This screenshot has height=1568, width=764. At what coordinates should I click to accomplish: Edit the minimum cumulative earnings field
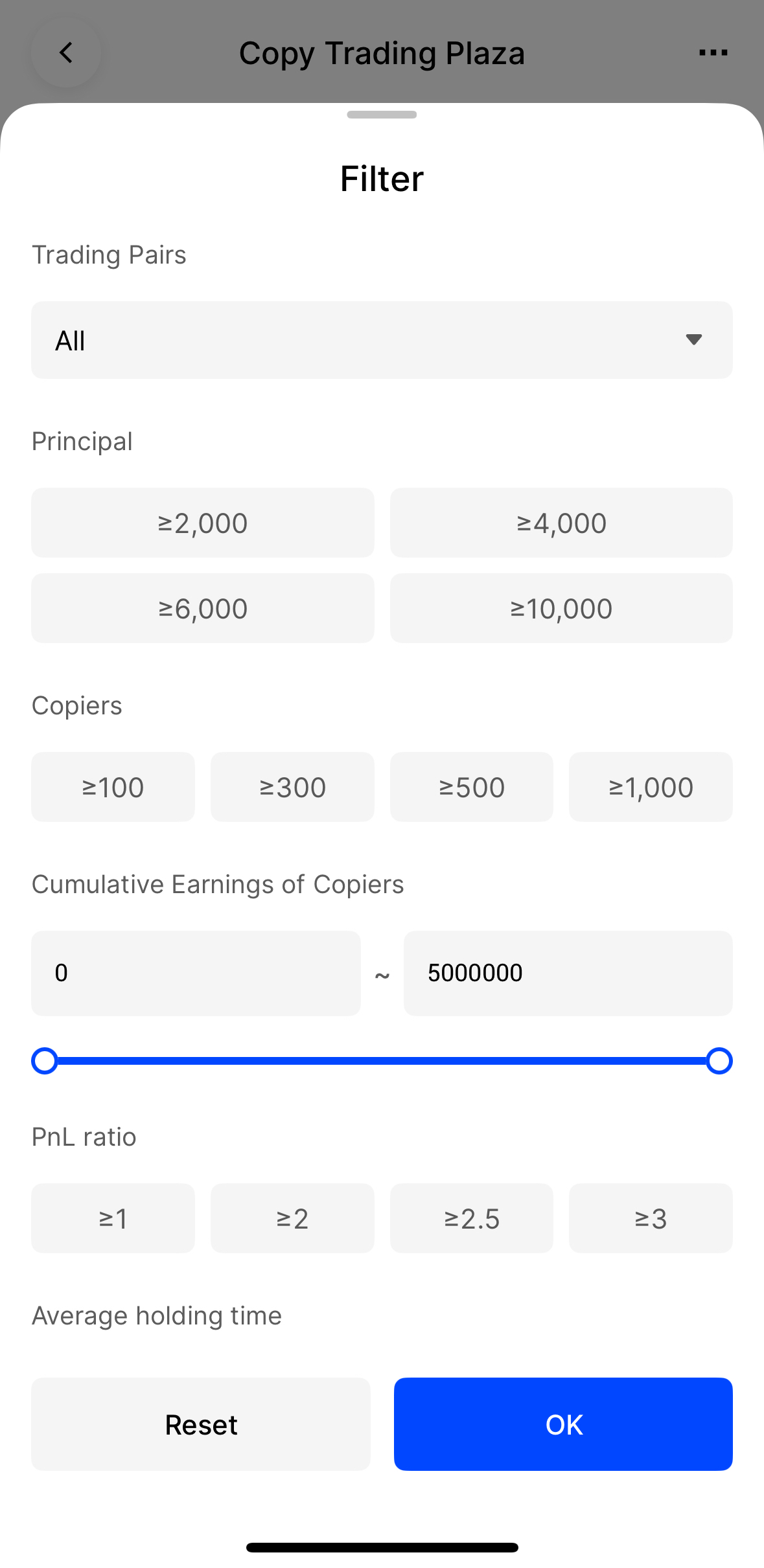coord(196,973)
